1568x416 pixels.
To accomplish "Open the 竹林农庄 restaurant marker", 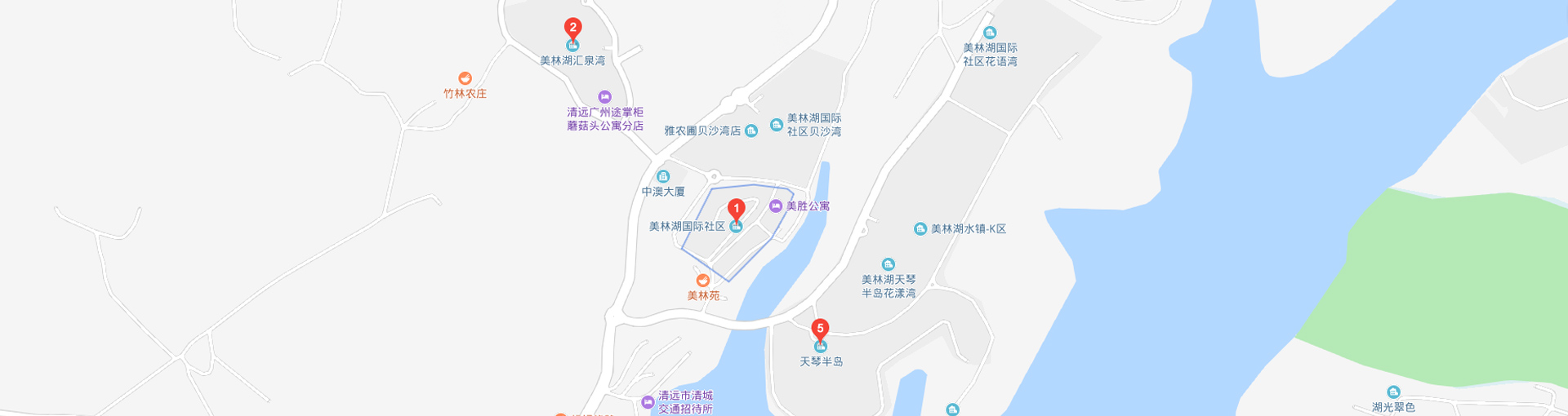I will [x=465, y=78].
